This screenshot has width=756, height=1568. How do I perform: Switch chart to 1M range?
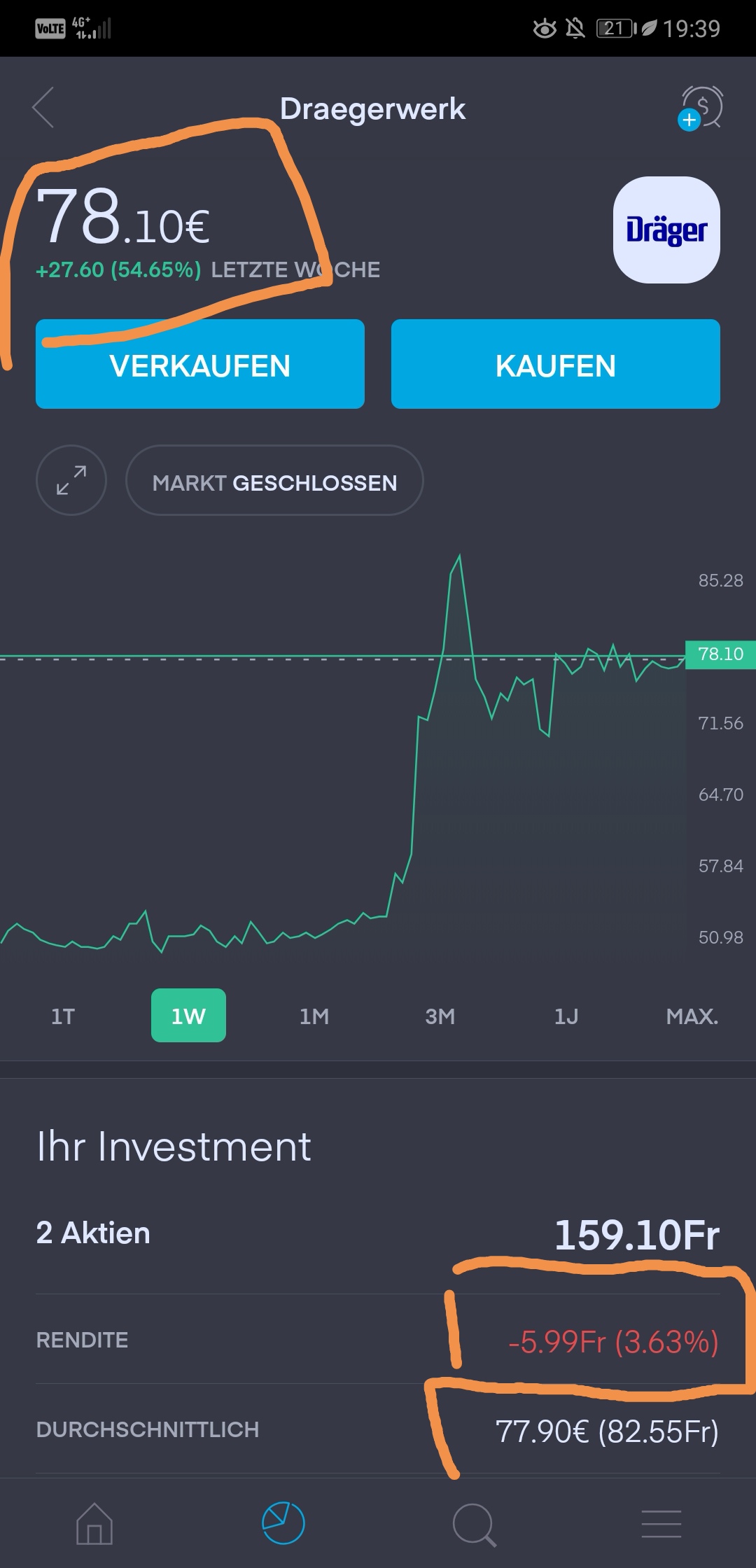(x=314, y=1016)
